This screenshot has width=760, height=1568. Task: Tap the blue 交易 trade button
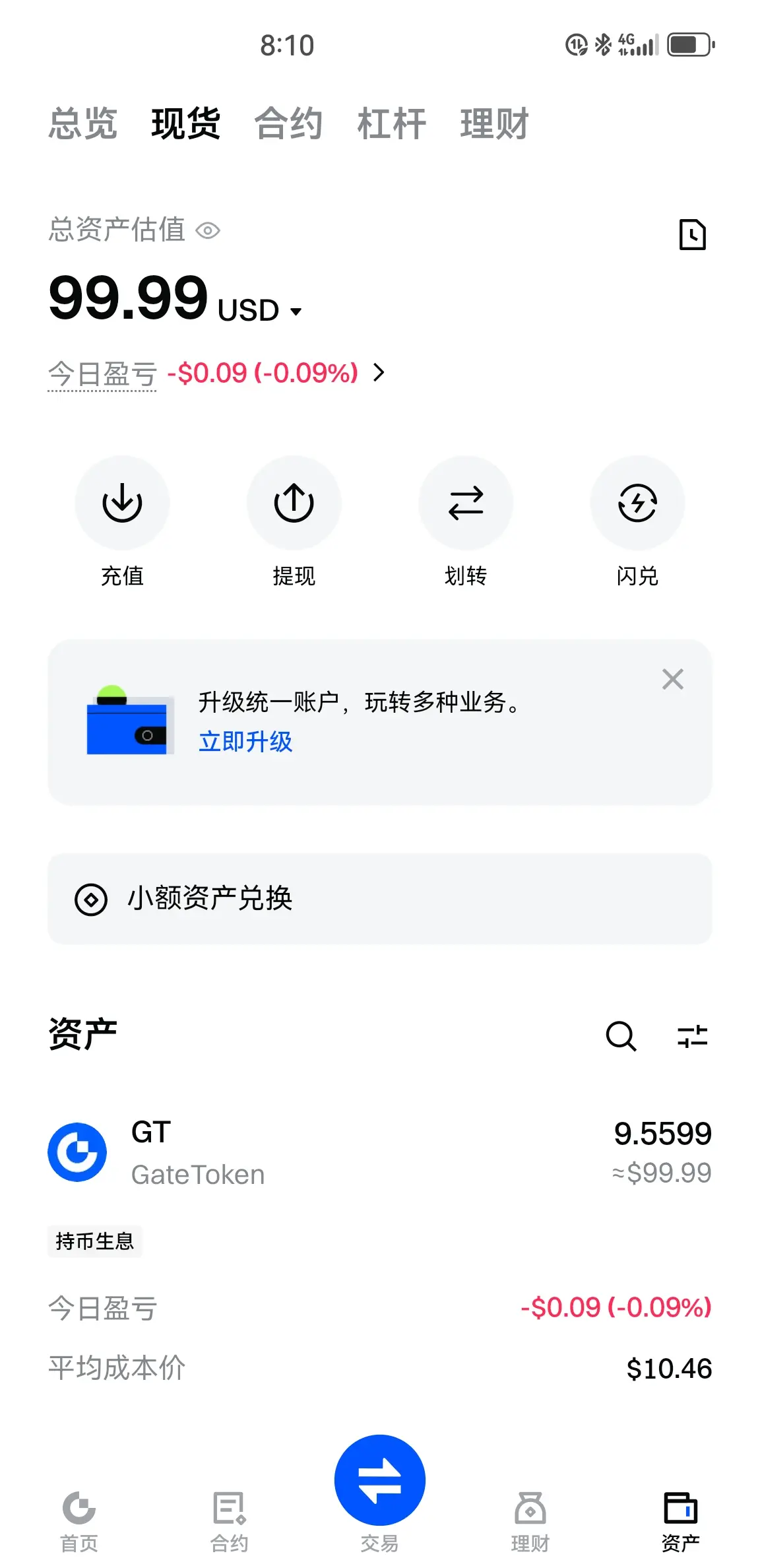point(379,1481)
